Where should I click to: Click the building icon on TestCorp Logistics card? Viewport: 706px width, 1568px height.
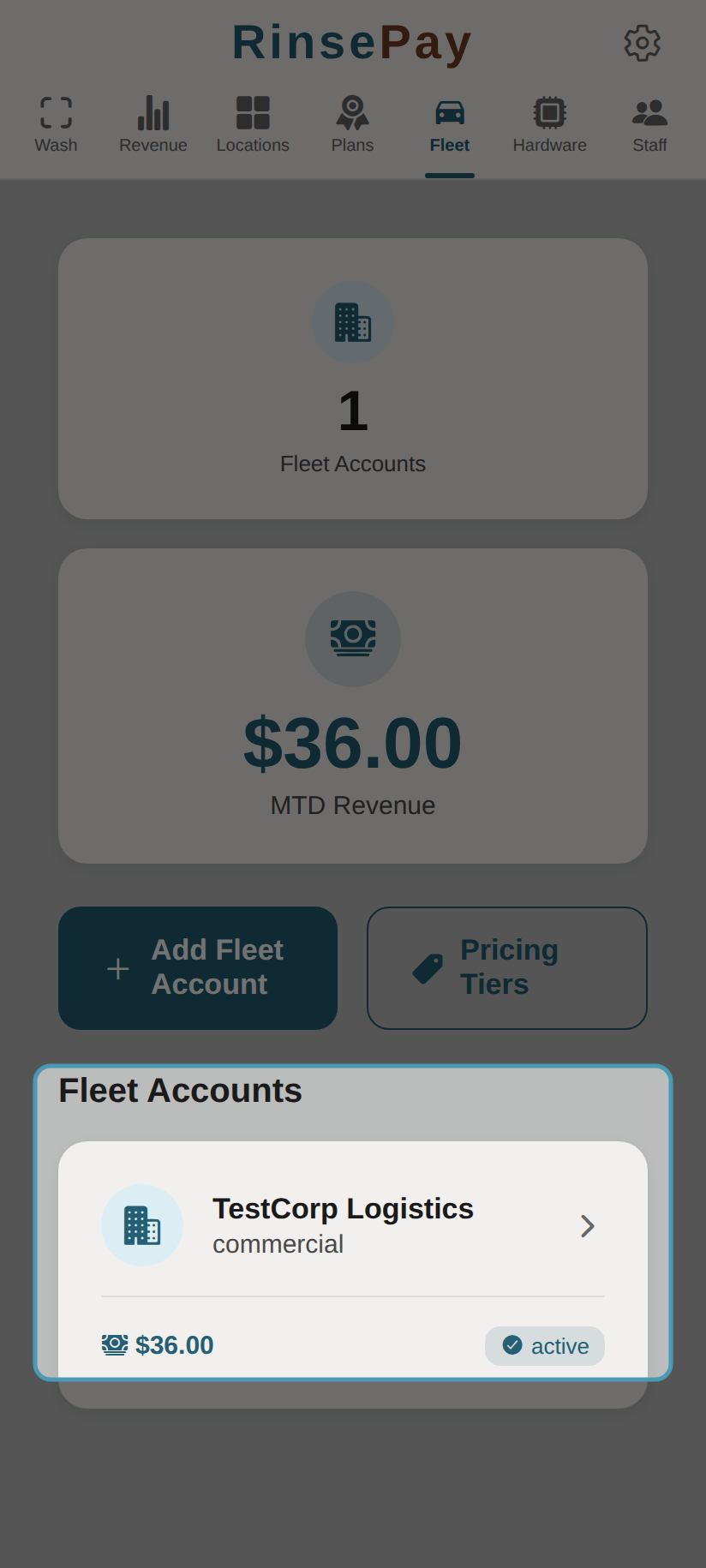click(x=142, y=1225)
